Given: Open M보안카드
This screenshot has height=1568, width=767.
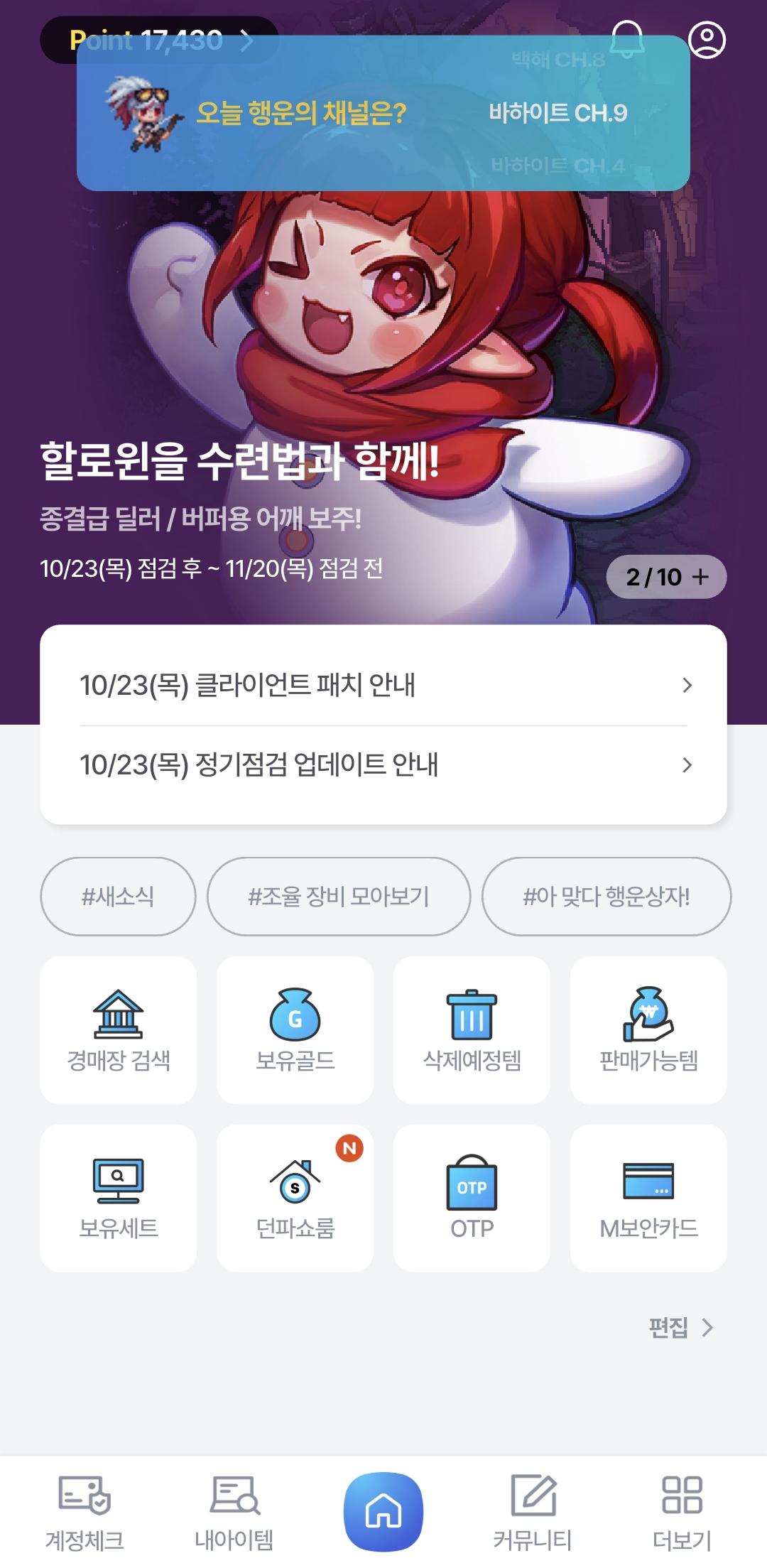Looking at the screenshot, I should [x=648, y=1198].
